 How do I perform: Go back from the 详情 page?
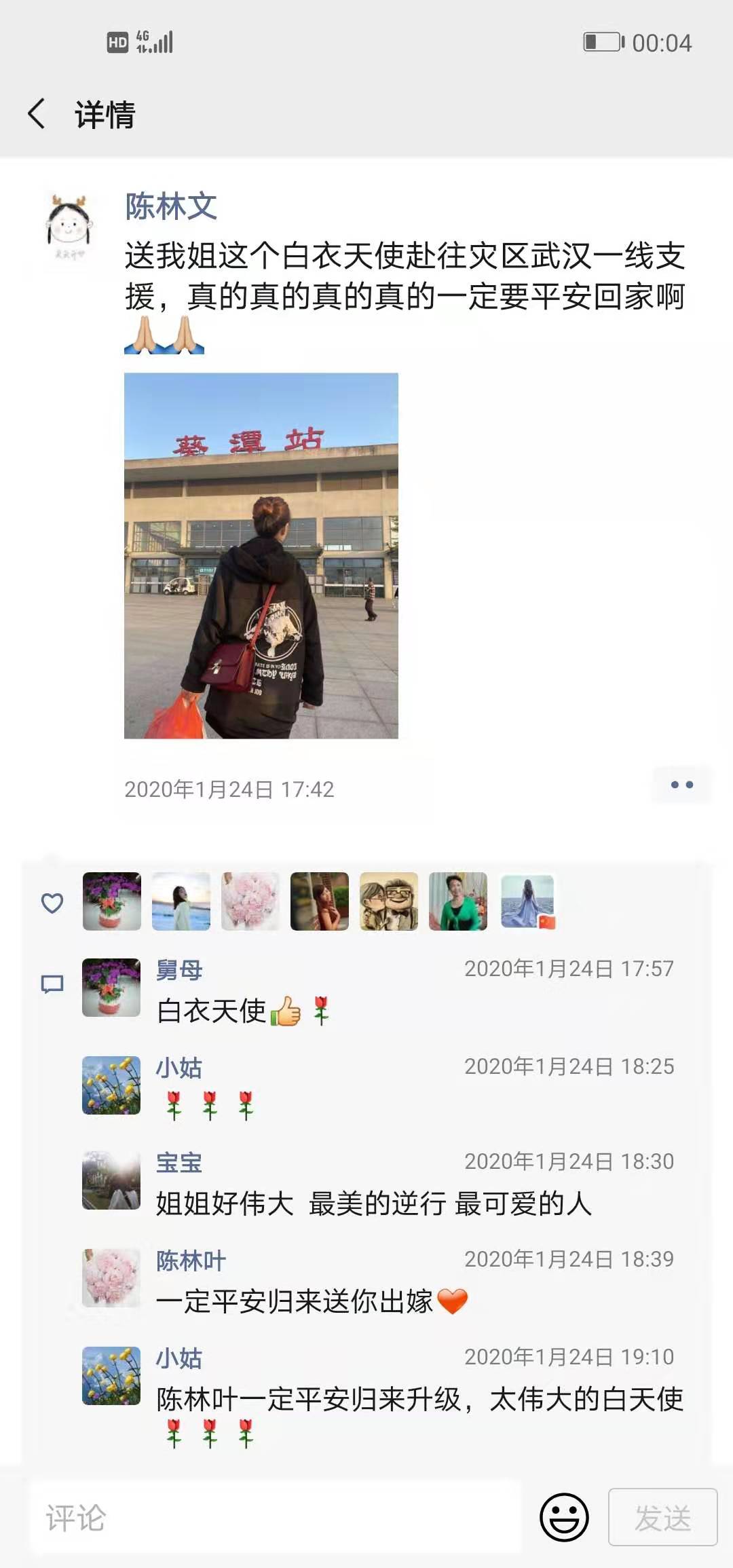(37, 113)
